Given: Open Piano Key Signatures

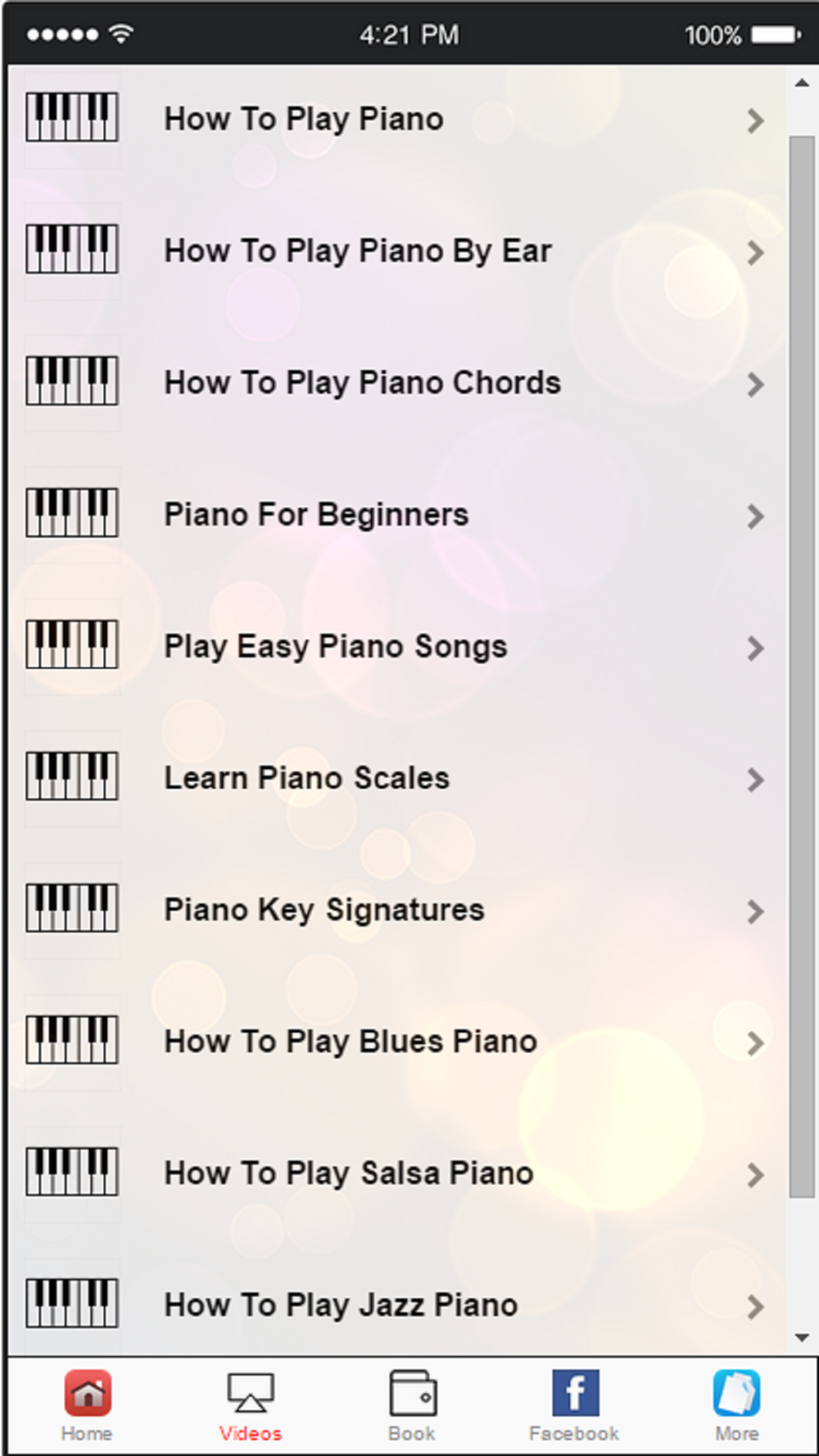Looking at the screenshot, I should pyautogui.click(x=396, y=911).
